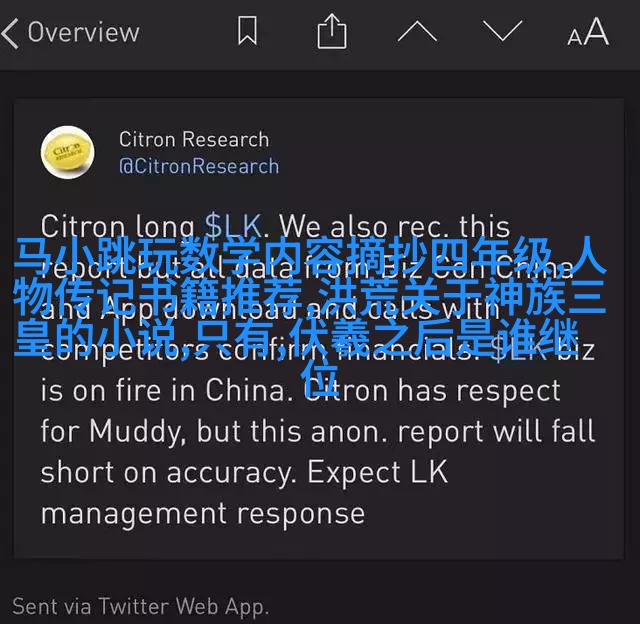Open the $LK cashtag link

pyautogui.click(x=232, y=226)
